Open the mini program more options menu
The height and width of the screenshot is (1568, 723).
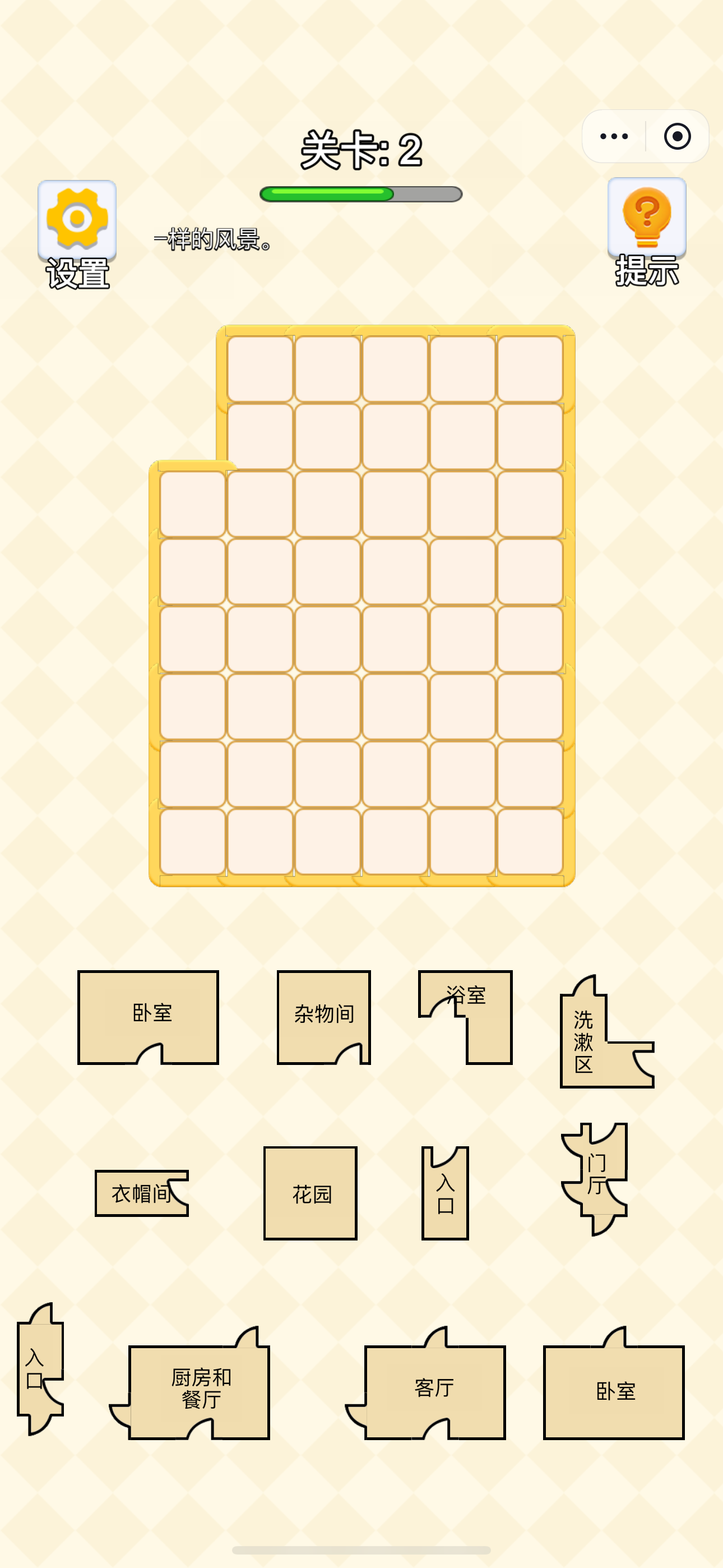(x=614, y=136)
